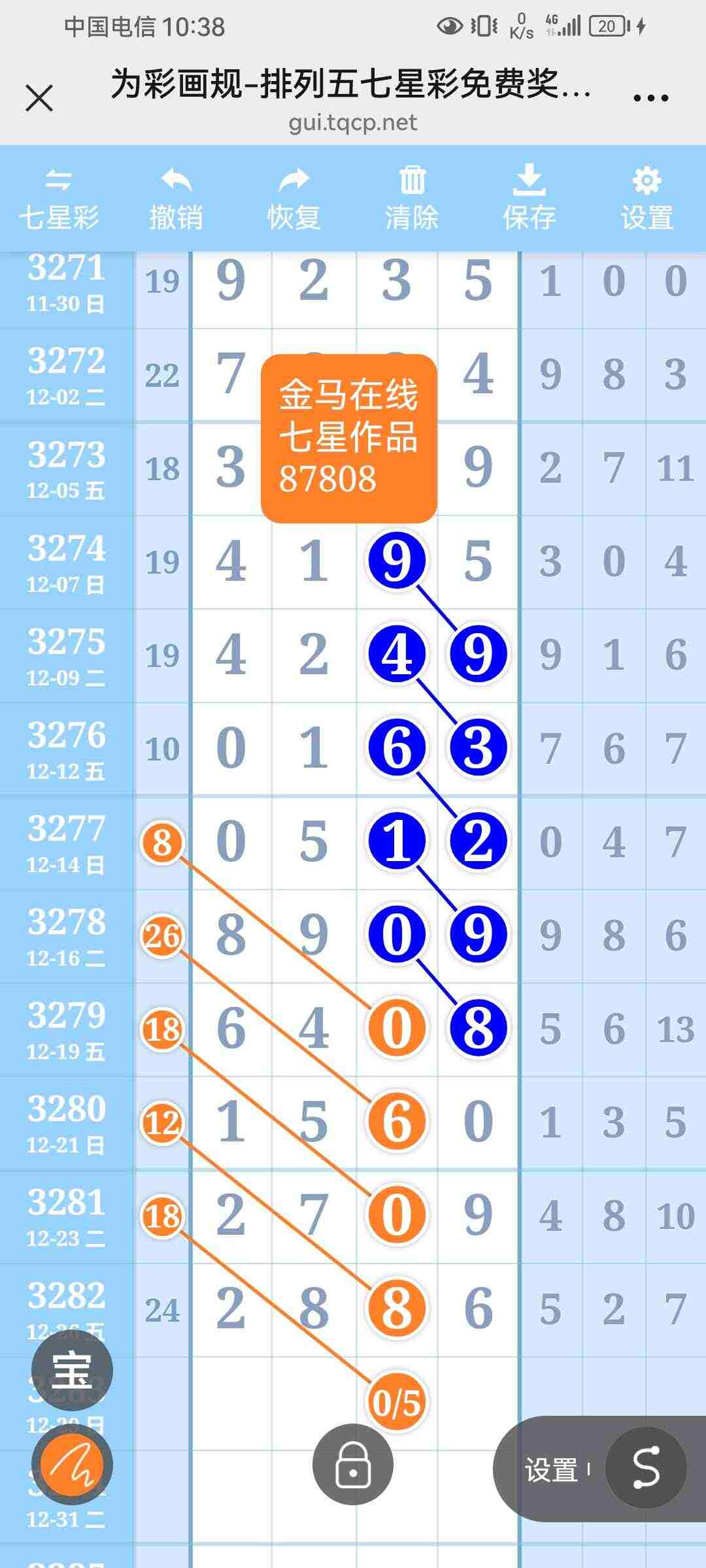
Task: Open 设置 in the top toolbar
Action: 647,199
